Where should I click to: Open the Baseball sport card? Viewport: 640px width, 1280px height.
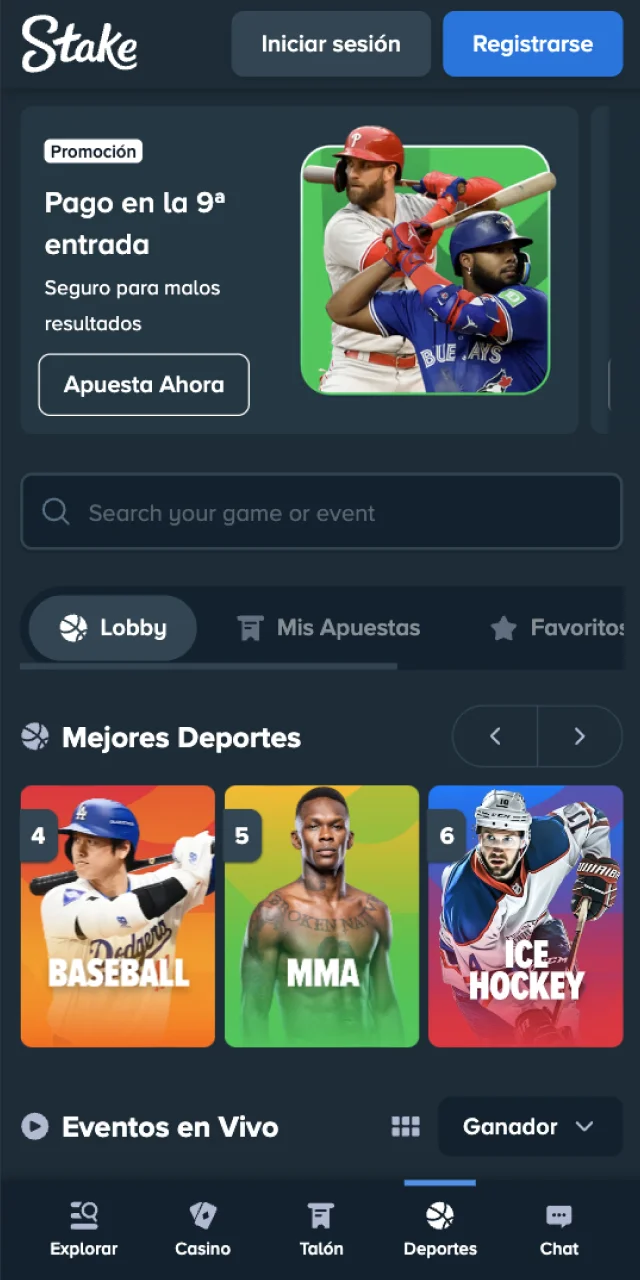[118, 916]
